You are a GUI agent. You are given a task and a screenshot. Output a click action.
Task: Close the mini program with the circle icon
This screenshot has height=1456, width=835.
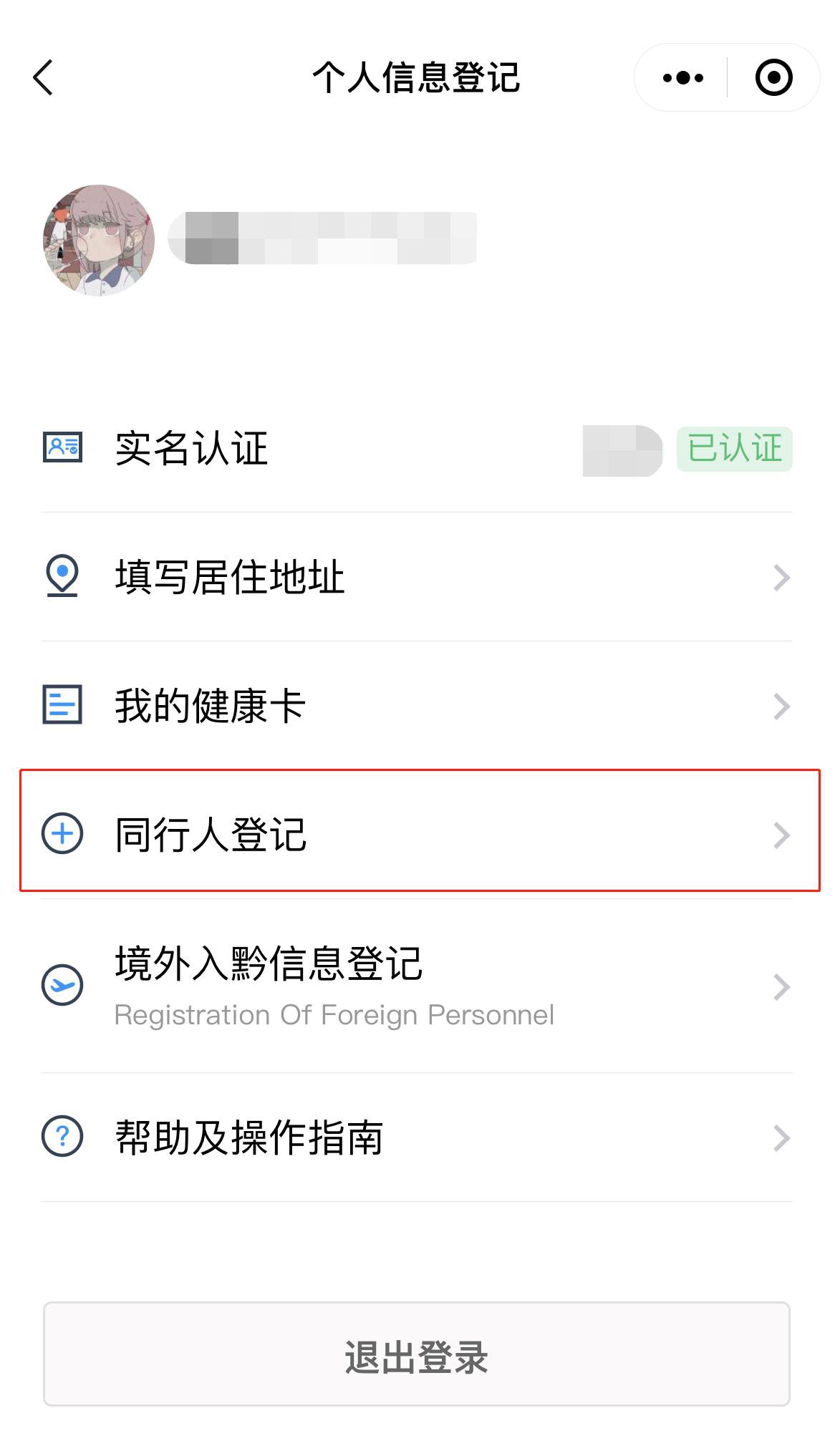[x=773, y=77]
